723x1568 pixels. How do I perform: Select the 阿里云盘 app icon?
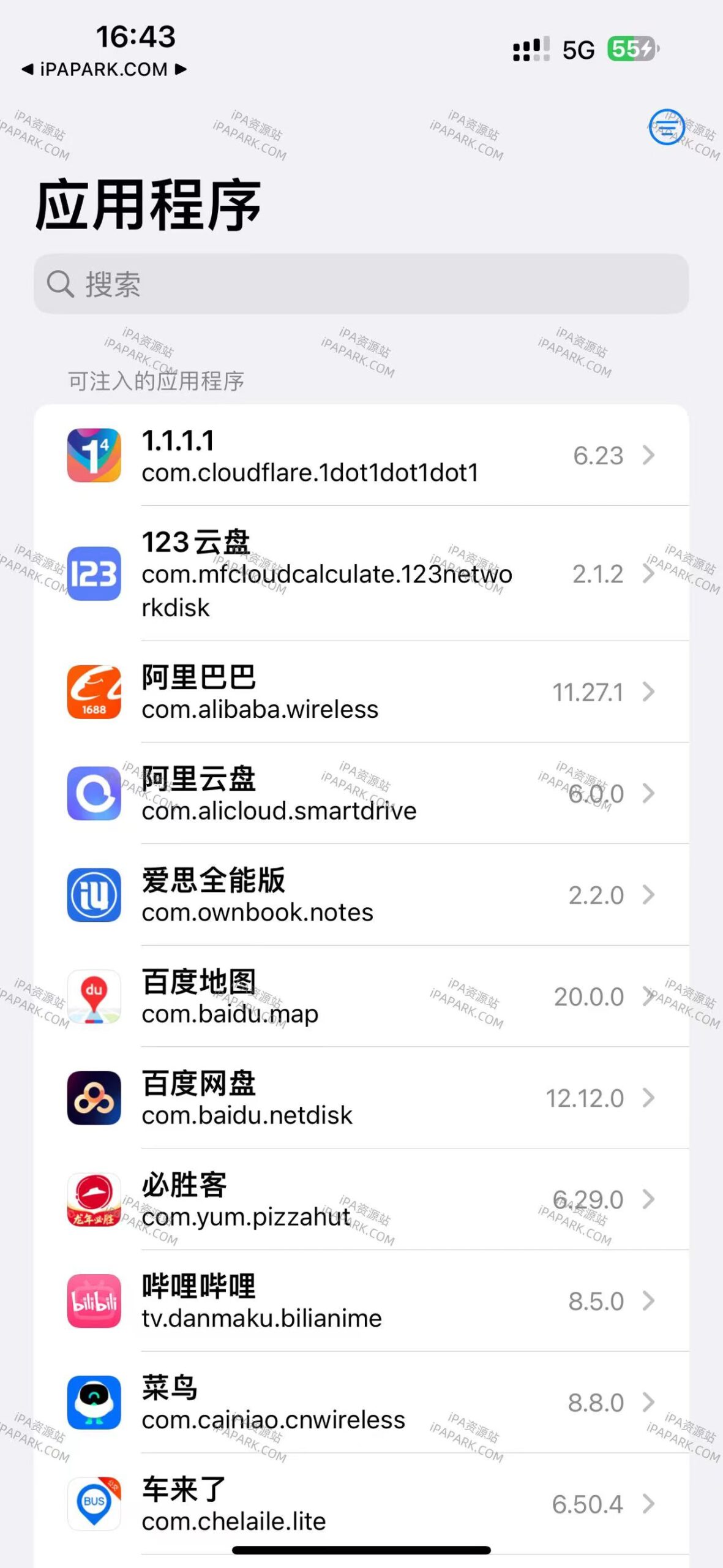click(93, 794)
